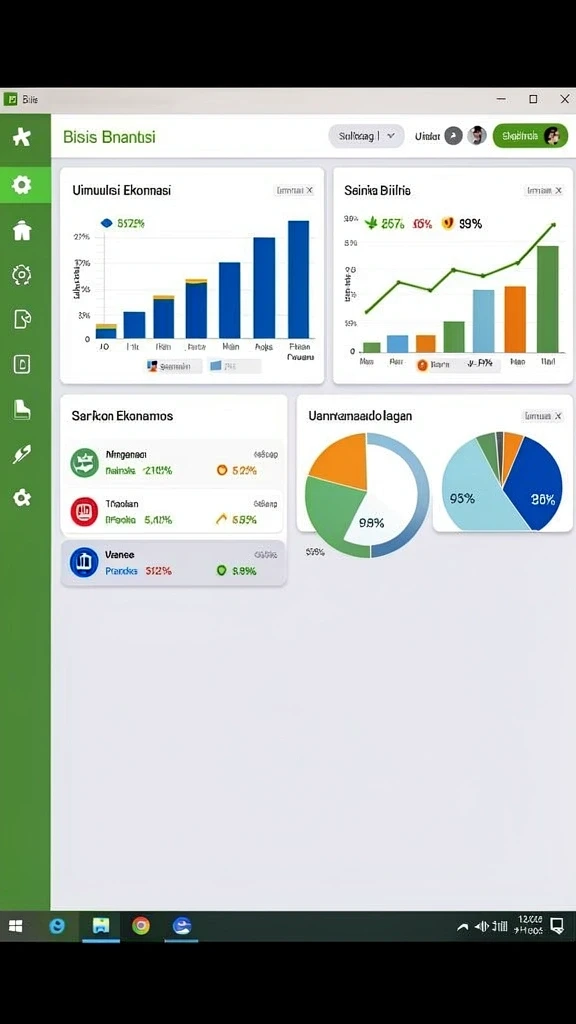Launch Chrome from the taskbar

click(140, 926)
